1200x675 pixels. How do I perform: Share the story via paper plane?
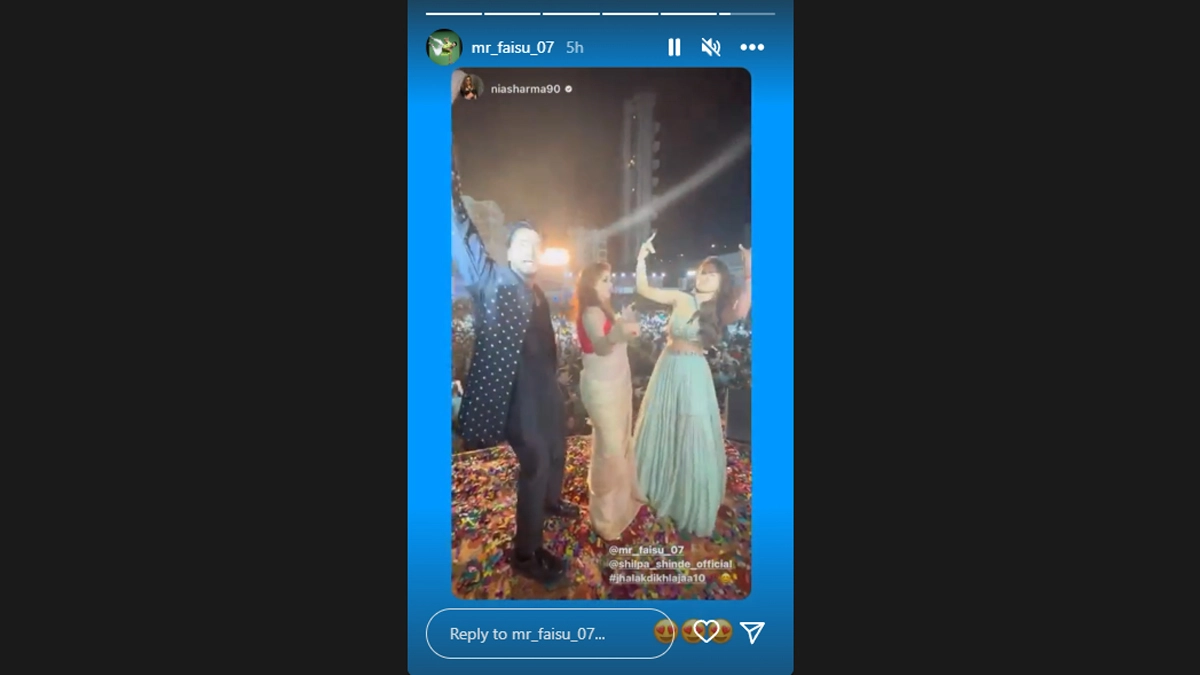click(x=752, y=632)
